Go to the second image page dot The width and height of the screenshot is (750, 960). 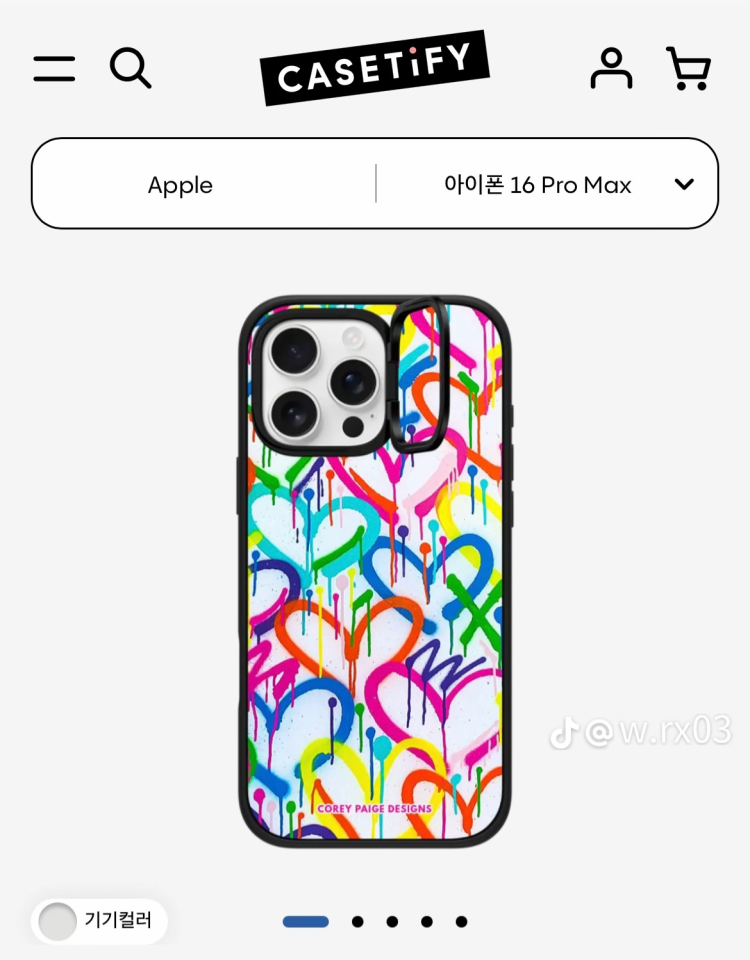tap(357, 922)
